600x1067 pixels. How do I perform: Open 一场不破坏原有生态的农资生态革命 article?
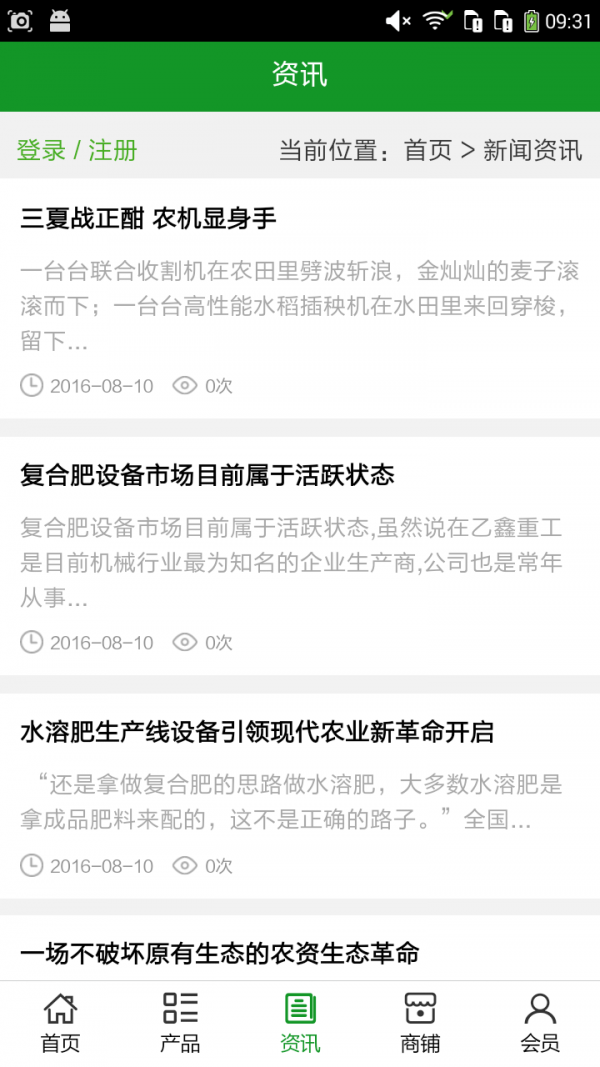click(219, 953)
